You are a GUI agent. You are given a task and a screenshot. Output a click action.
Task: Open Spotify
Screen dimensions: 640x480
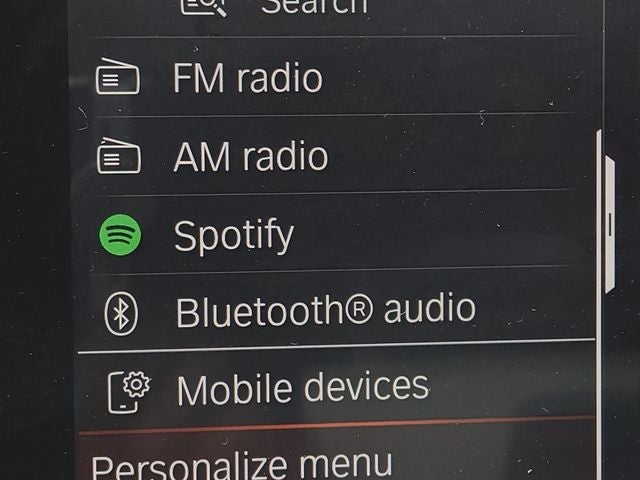233,236
